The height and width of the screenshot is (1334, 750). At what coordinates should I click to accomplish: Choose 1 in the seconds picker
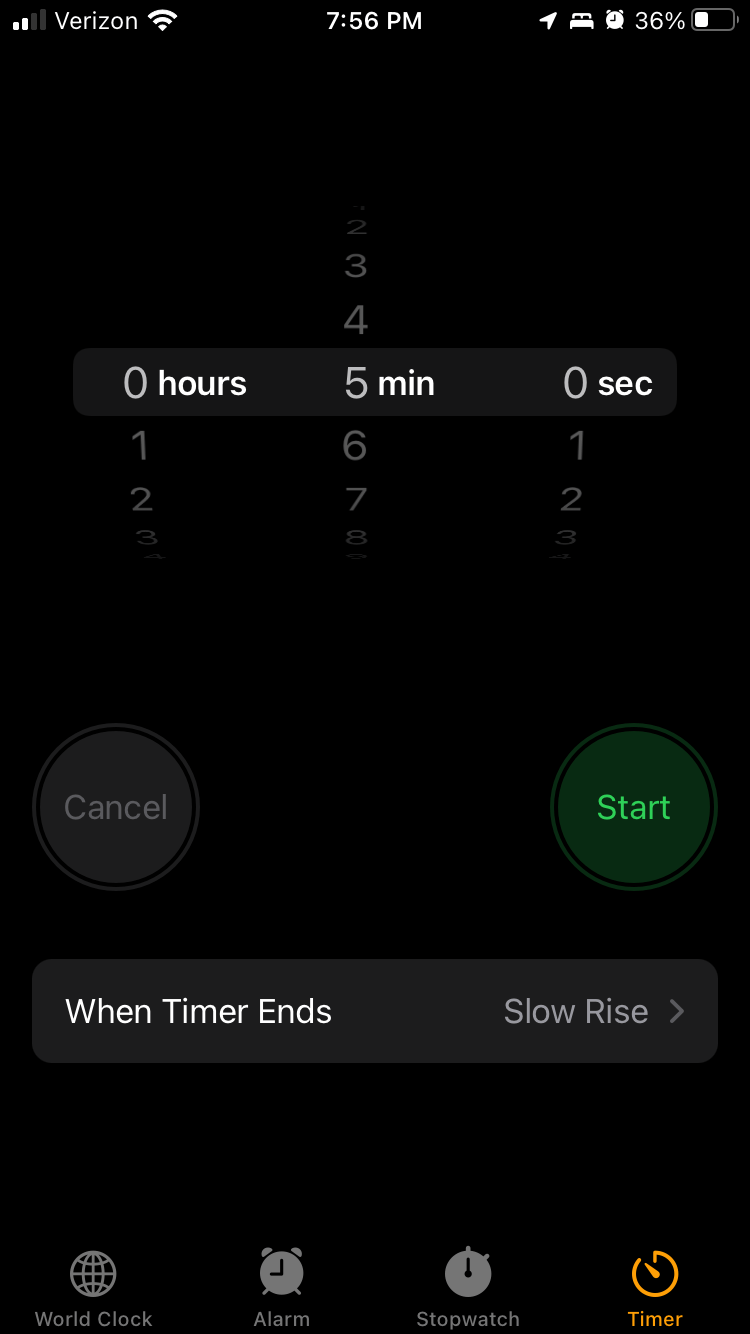(x=577, y=446)
